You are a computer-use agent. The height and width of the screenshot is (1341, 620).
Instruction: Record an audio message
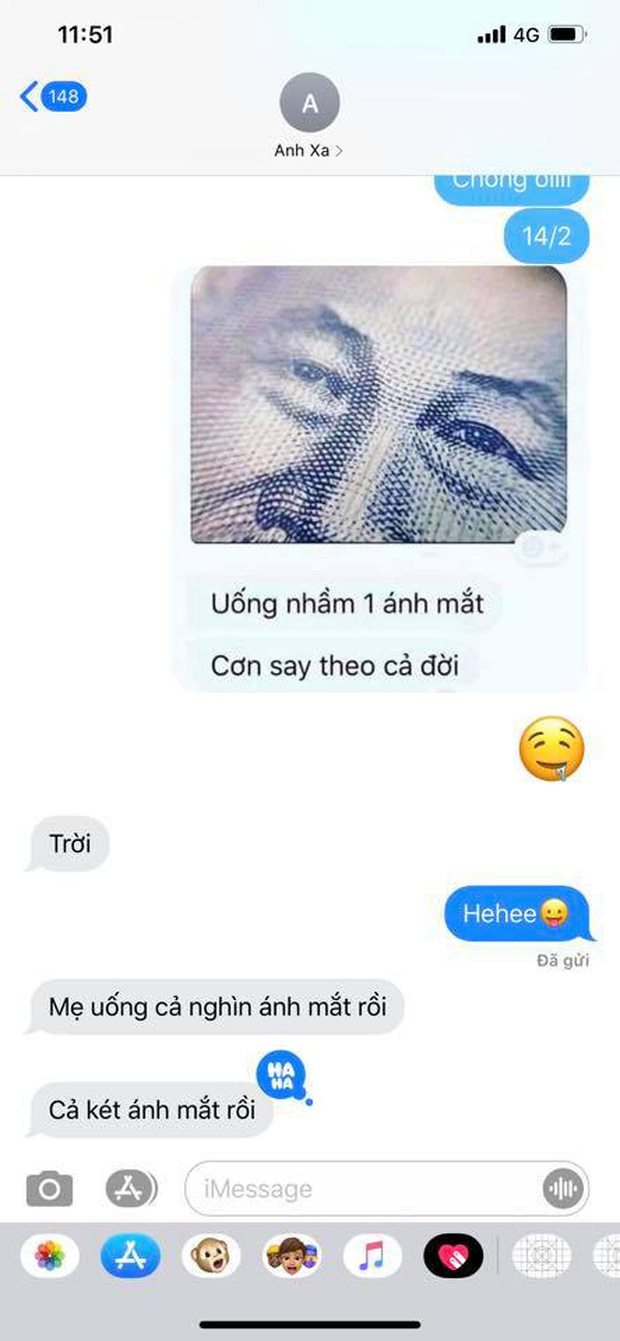point(563,1189)
